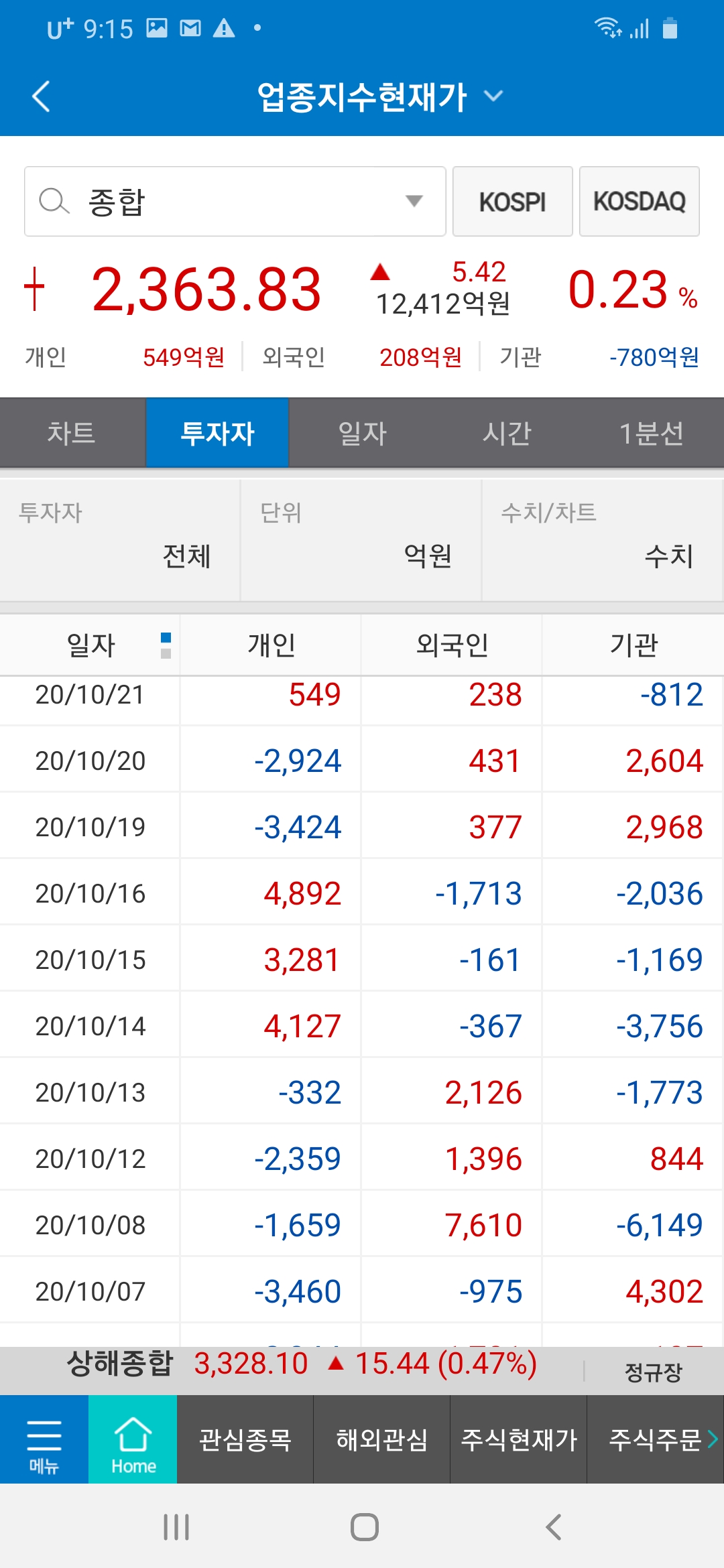This screenshot has height=1568, width=724.
Task: Open the 메뉴 drawer button
Action: click(x=44, y=1439)
